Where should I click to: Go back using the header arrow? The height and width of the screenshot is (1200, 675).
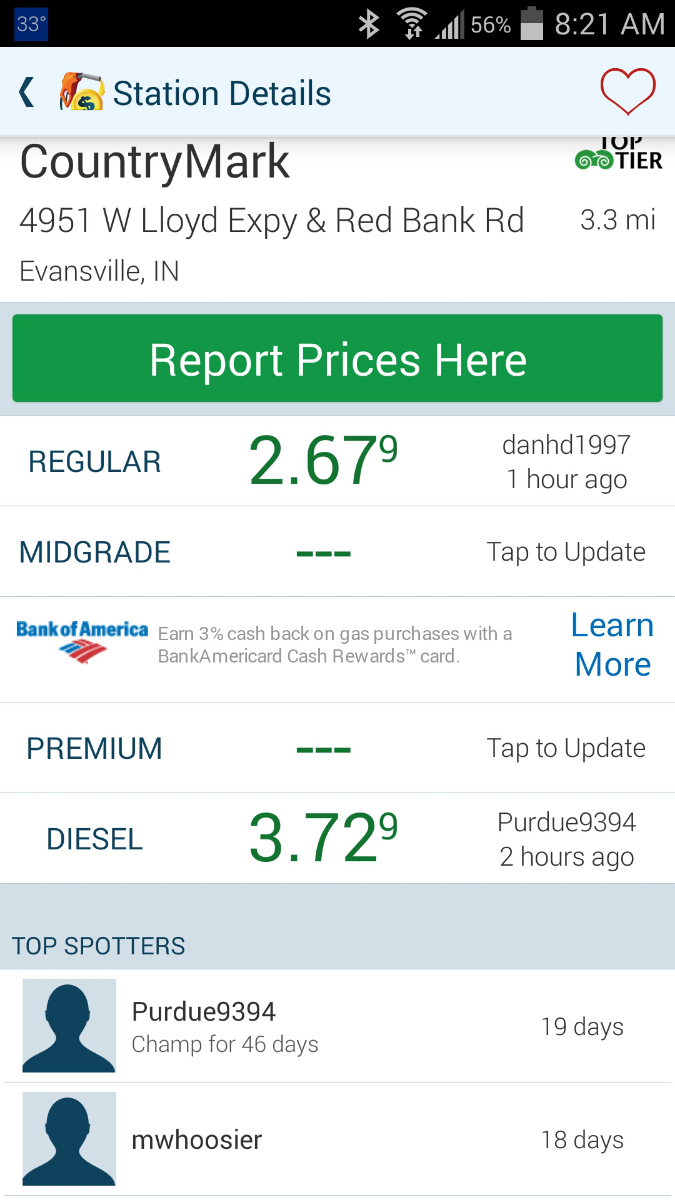point(27,93)
